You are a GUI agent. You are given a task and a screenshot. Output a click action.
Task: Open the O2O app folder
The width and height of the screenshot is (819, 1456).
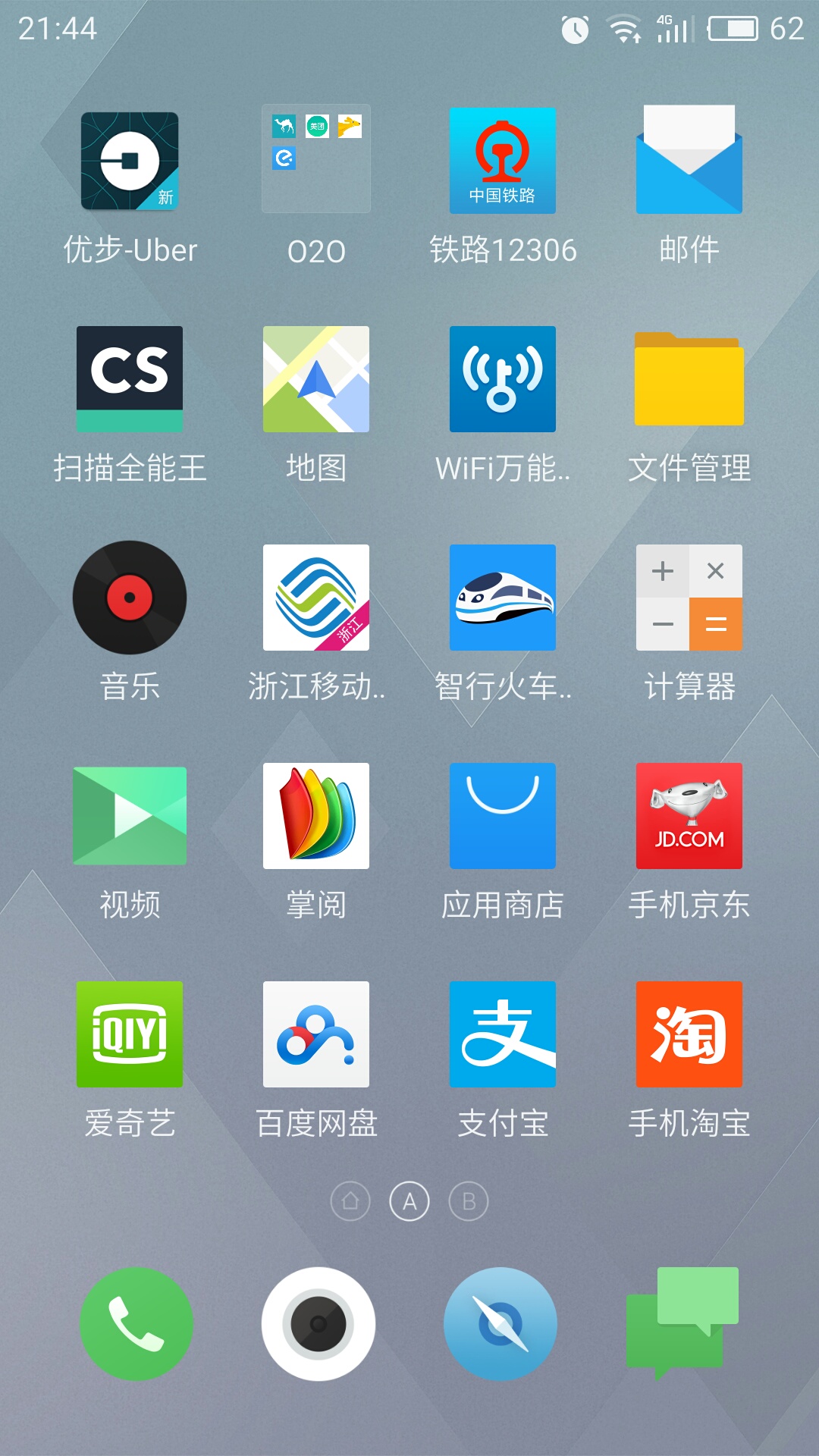point(315,161)
